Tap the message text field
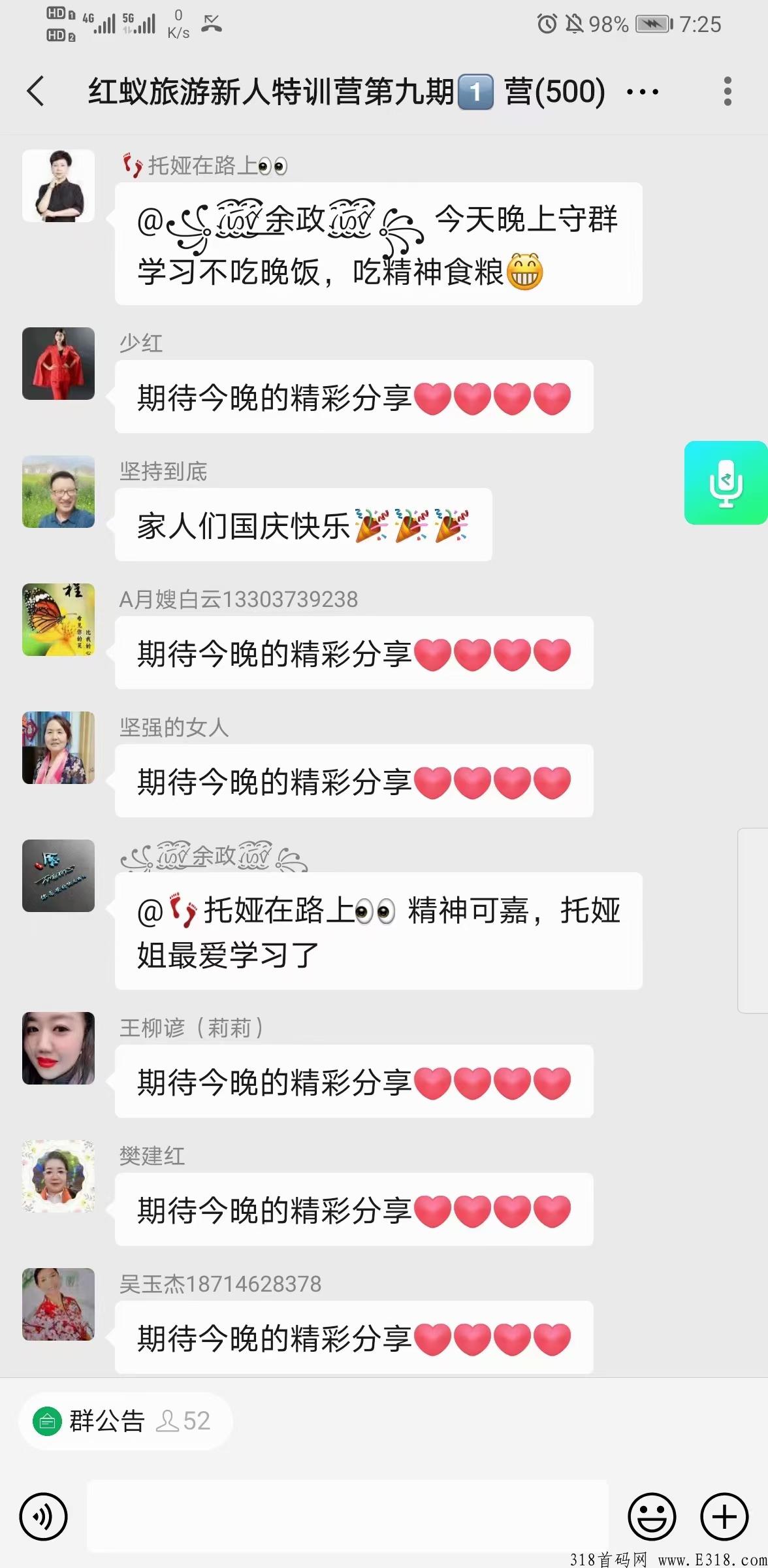The image size is (768, 1568). (x=347, y=1516)
